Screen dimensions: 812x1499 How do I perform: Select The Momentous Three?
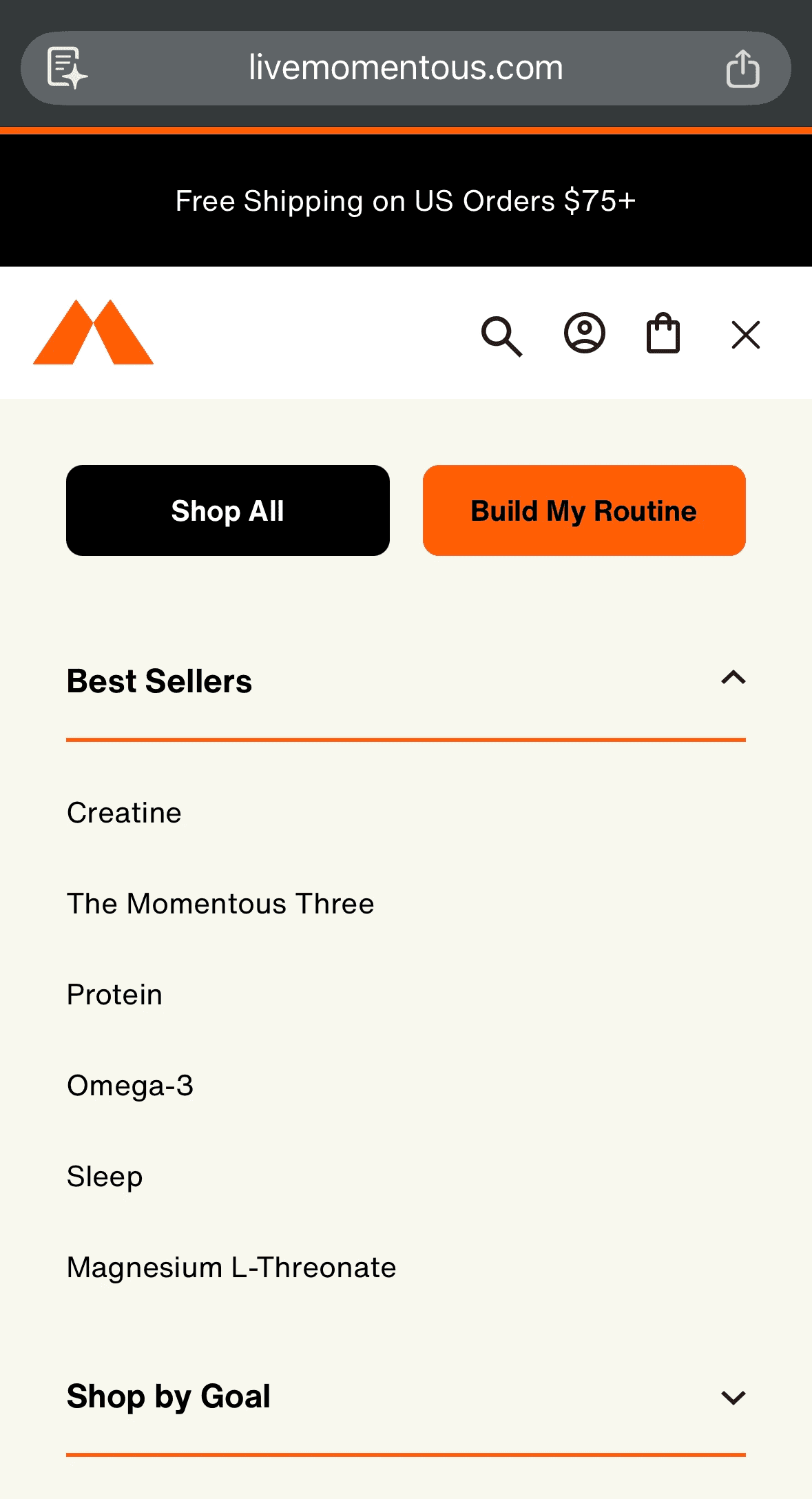point(220,904)
